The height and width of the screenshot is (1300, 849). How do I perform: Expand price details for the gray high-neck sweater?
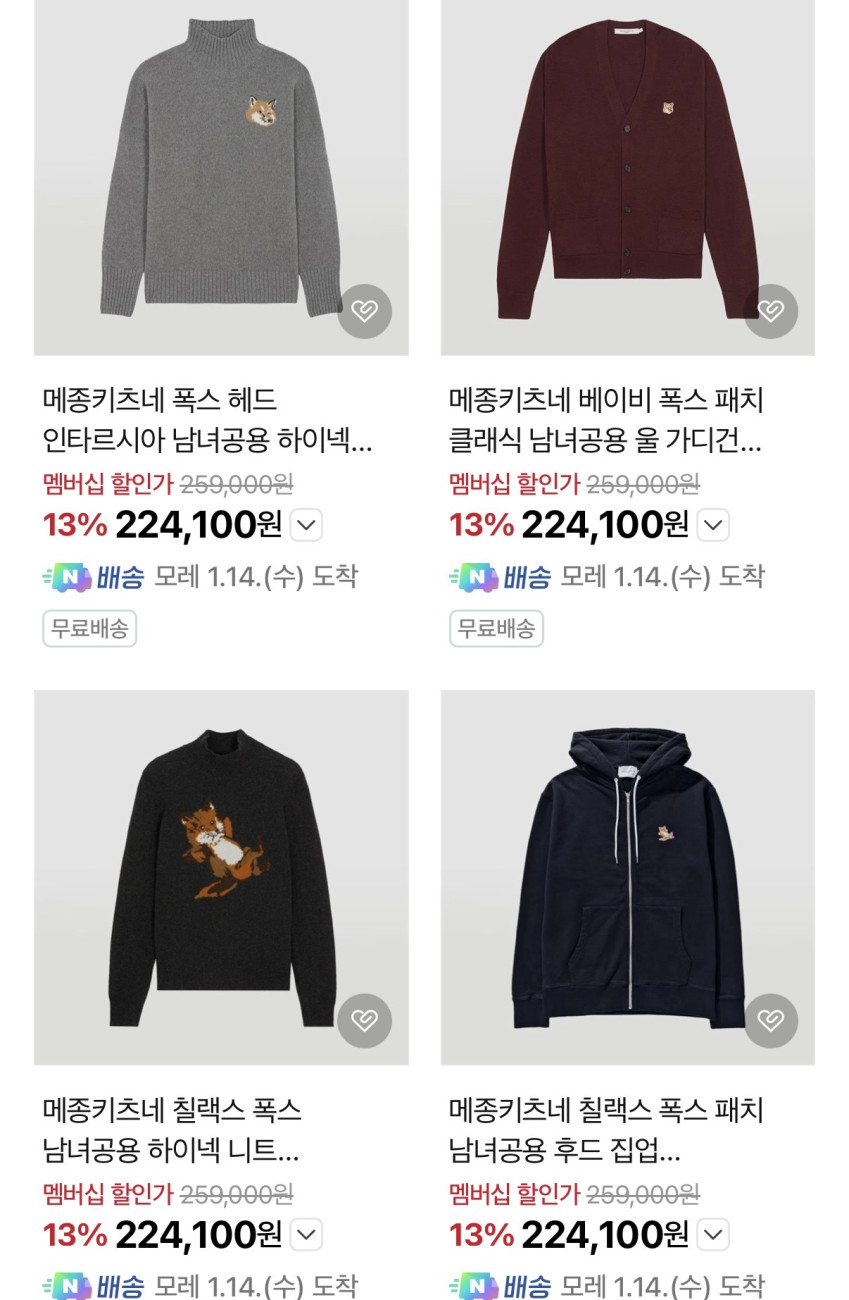(x=306, y=525)
